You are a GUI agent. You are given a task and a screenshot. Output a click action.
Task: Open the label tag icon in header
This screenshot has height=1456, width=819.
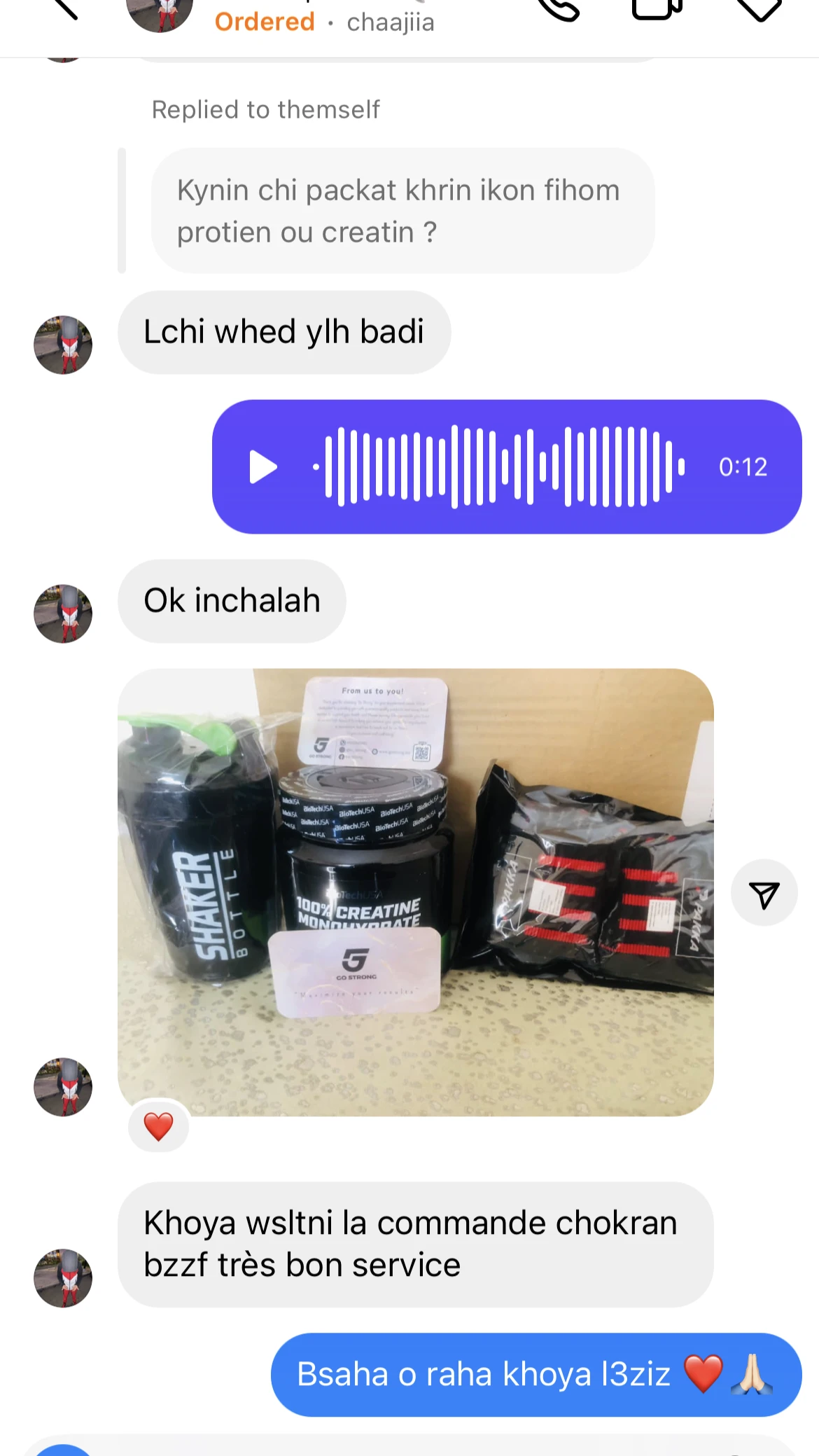click(759, 8)
